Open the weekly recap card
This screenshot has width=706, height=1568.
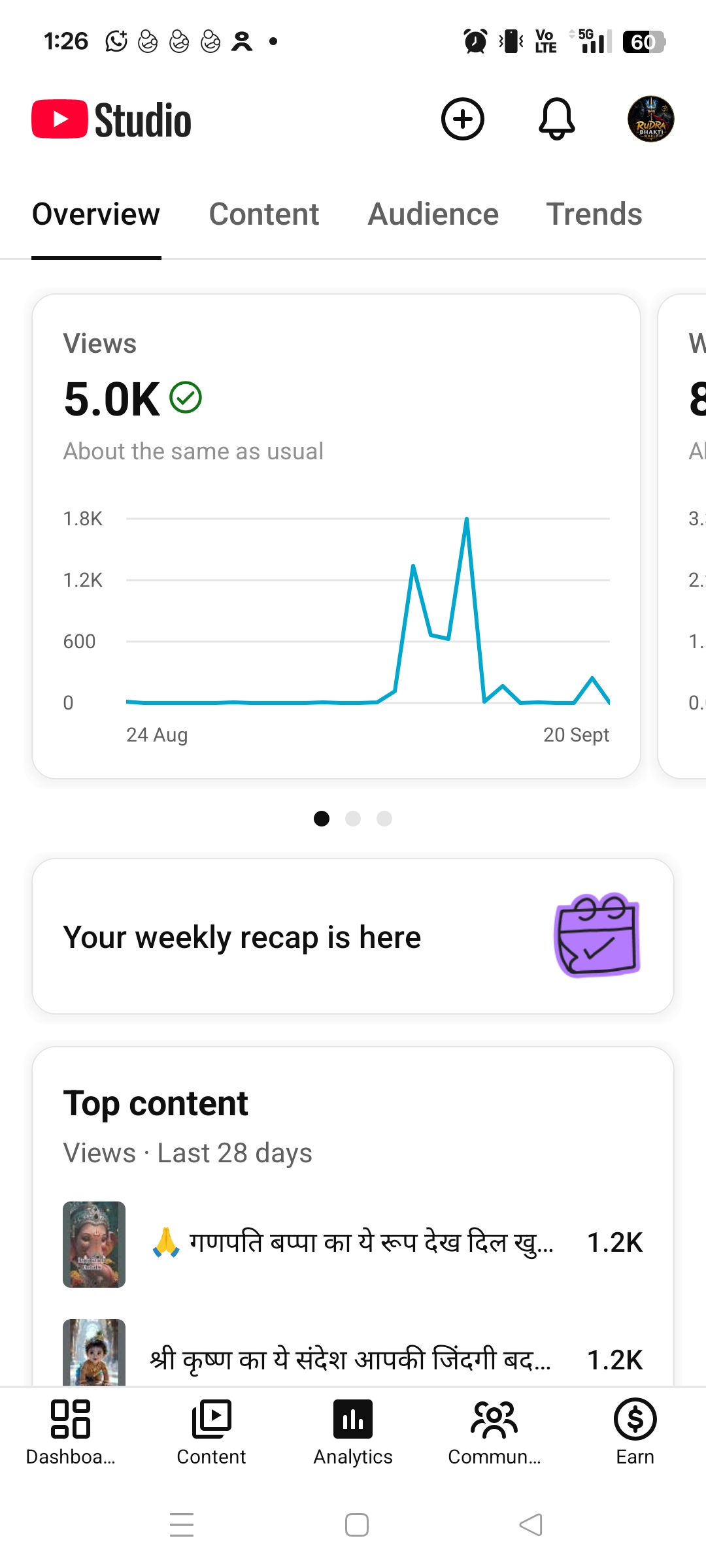353,936
